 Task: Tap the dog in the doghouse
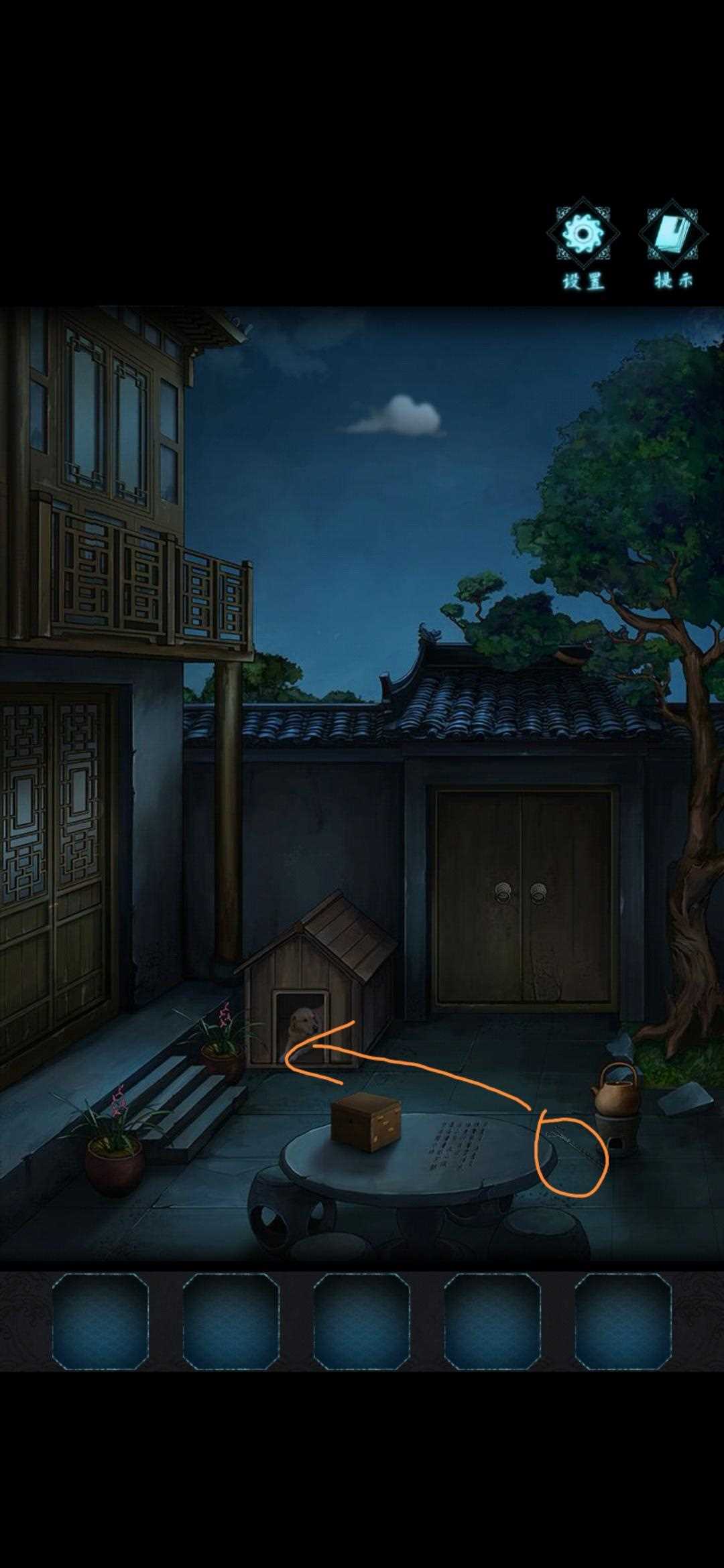pyautogui.click(x=302, y=1025)
